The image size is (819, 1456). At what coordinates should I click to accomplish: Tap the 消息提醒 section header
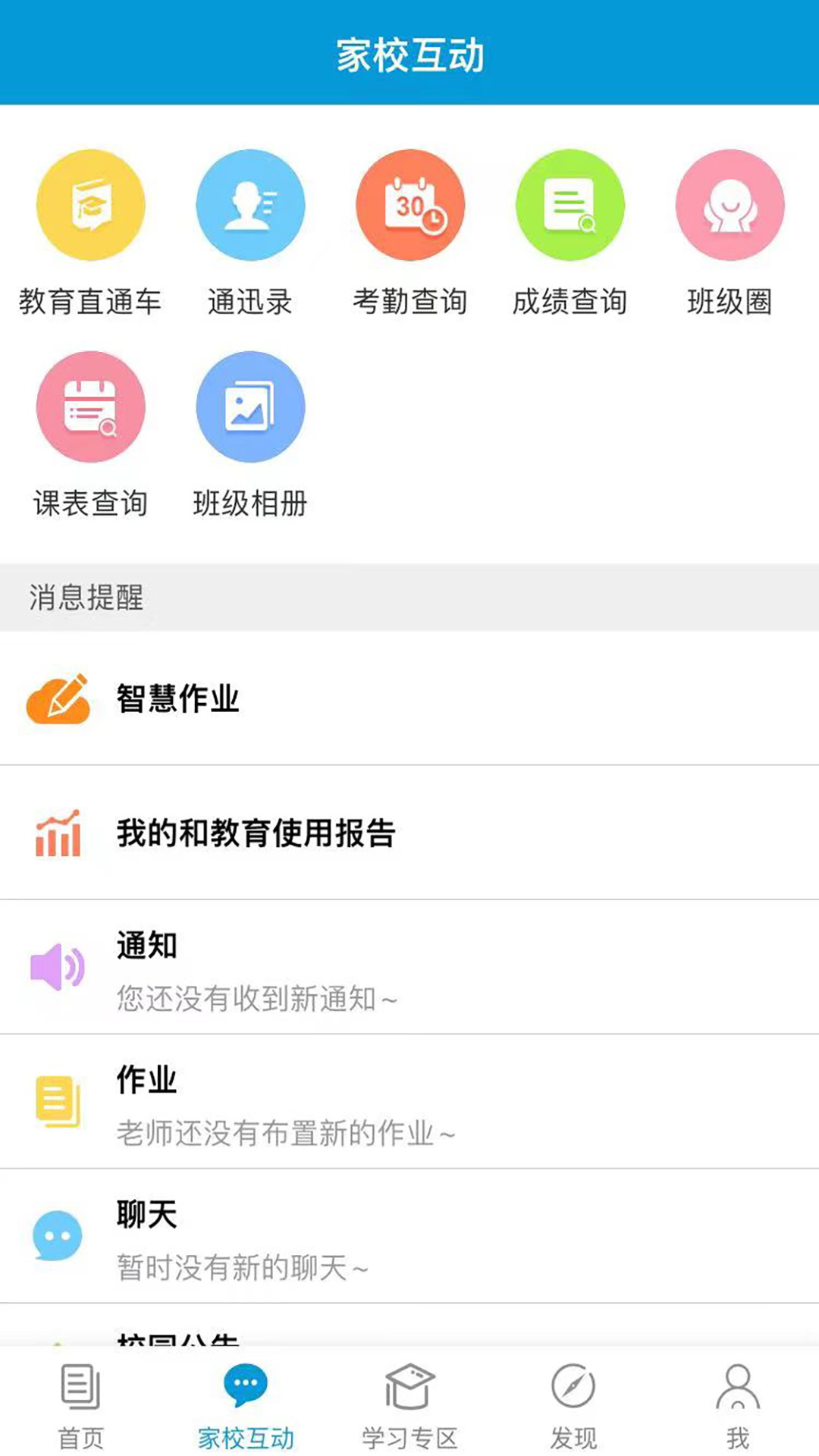tap(85, 598)
